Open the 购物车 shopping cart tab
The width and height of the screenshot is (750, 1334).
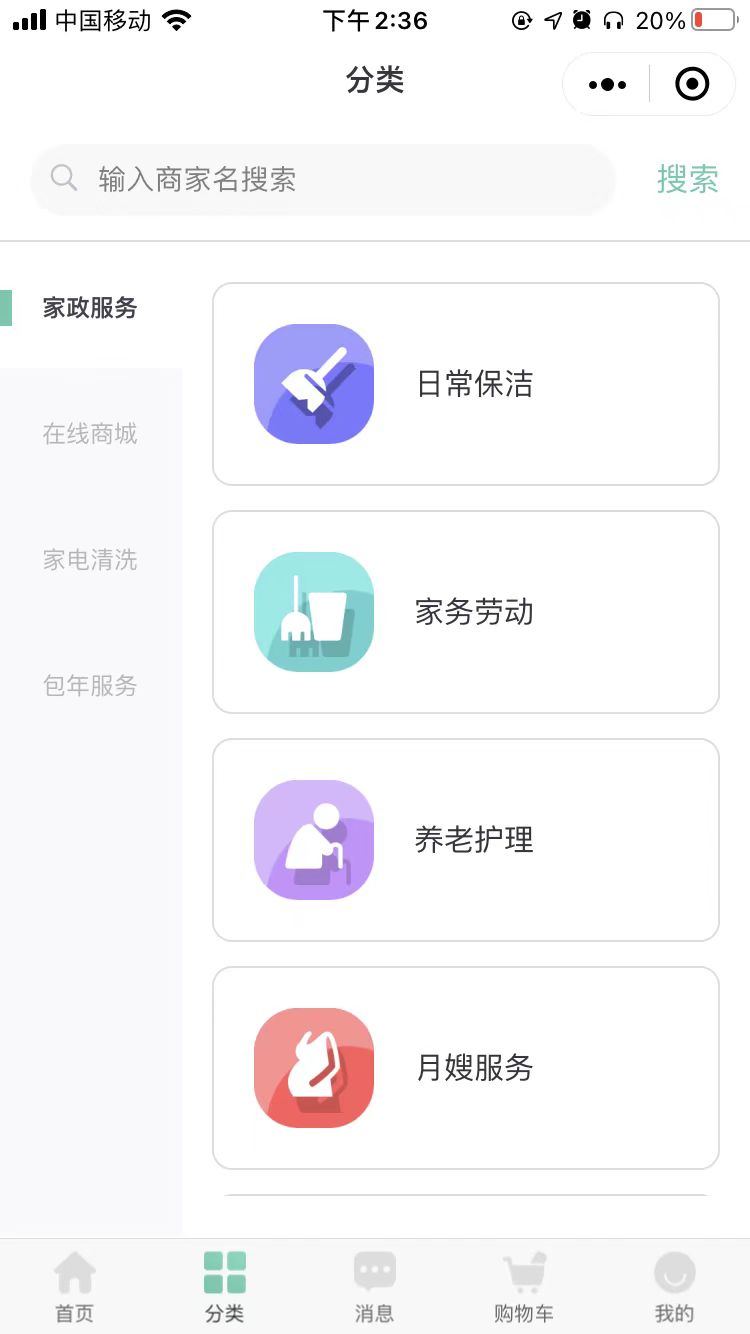pos(524,1286)
